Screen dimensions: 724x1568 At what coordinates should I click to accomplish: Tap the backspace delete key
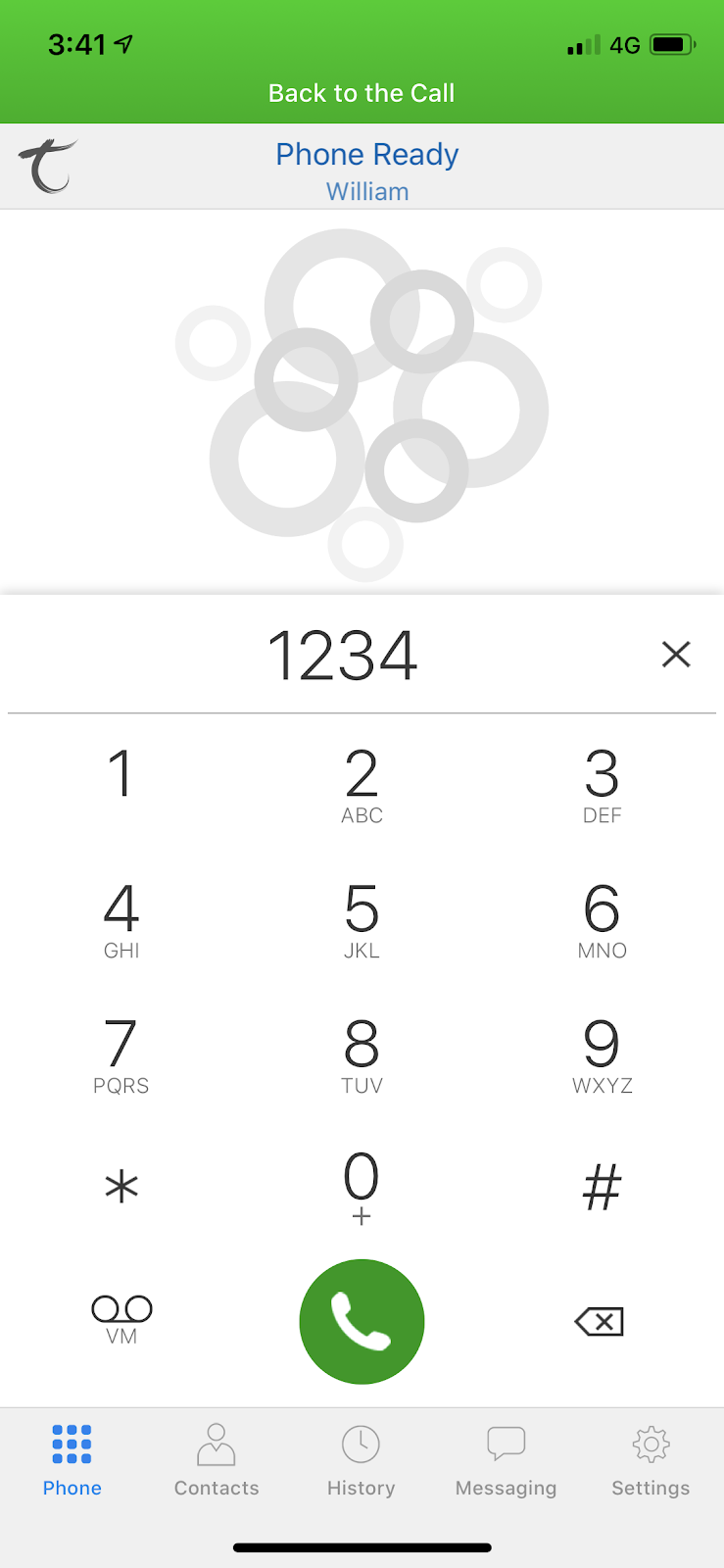pos(599,1320)
